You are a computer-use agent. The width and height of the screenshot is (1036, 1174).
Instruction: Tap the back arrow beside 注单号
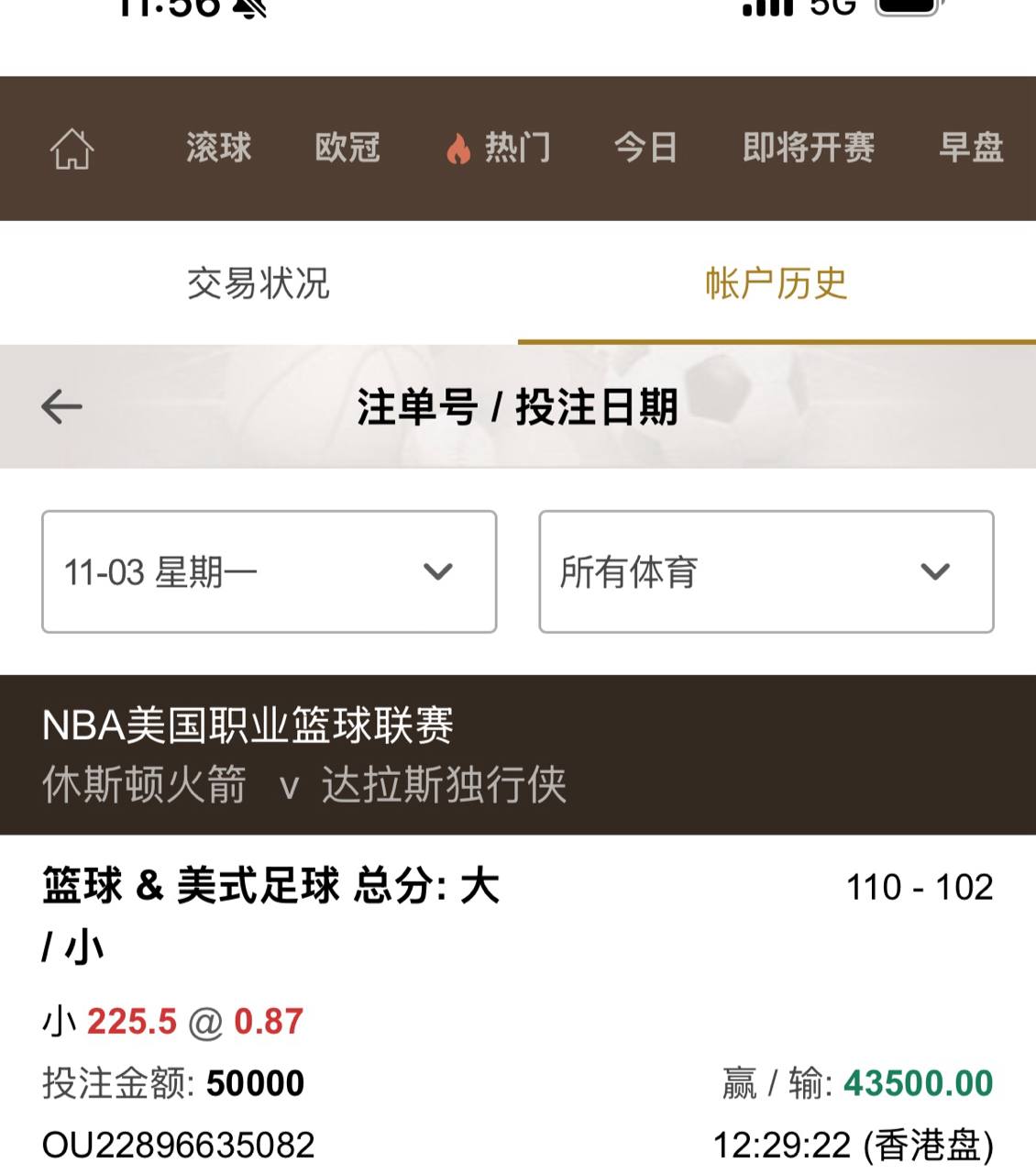pos(62,406)
